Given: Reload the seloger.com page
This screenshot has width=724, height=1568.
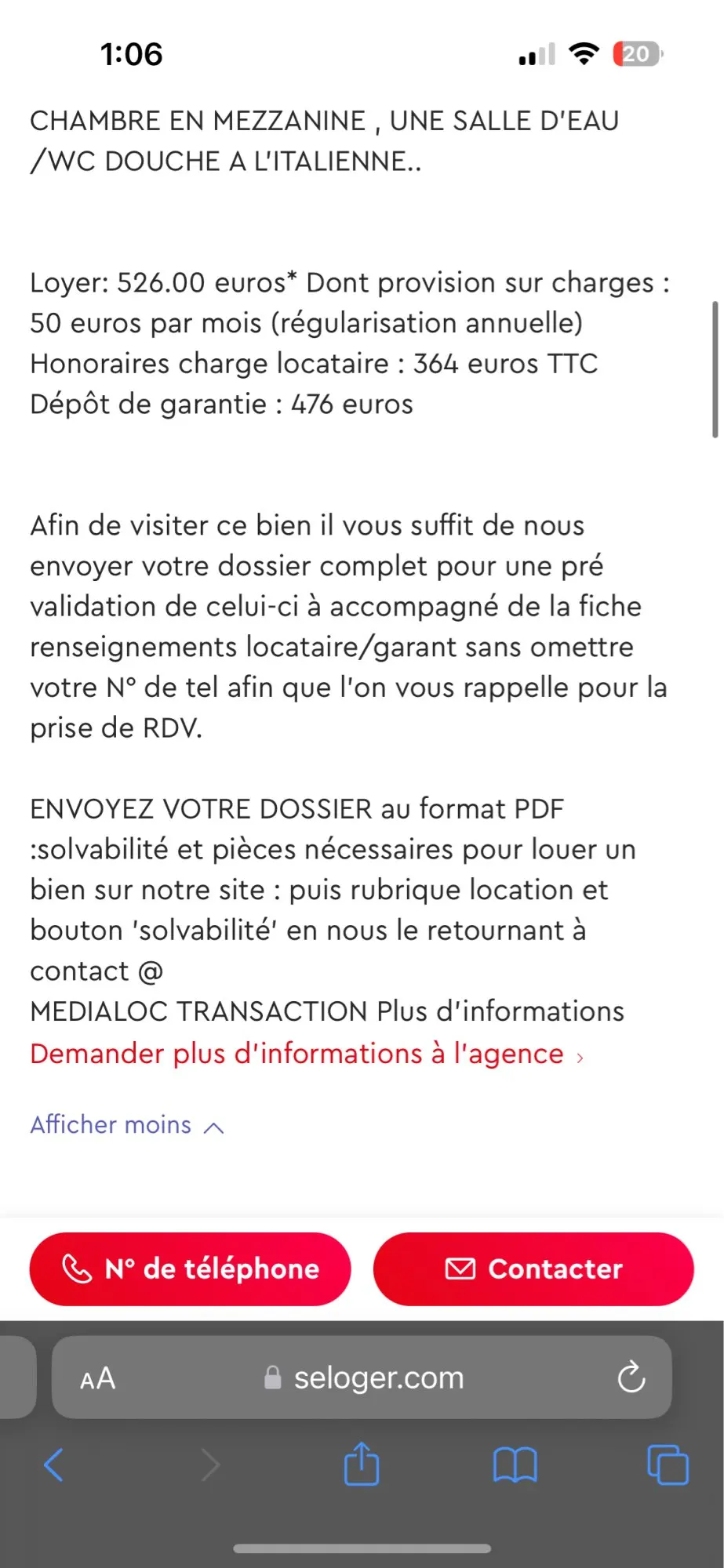Looking at the screenshot, I should pyautogui.click(x=631, y=1377).
